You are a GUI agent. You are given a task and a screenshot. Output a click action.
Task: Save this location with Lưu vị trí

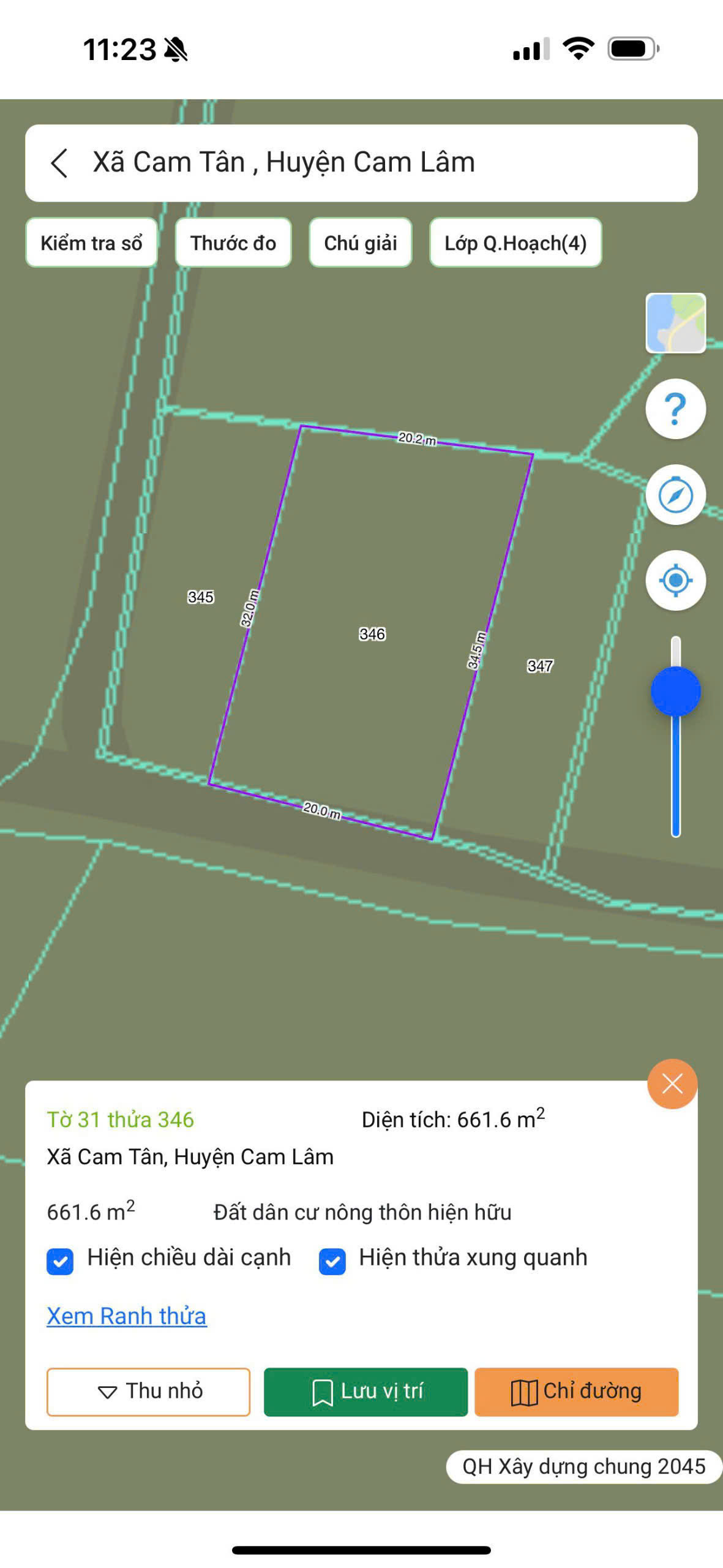(365, 1392)
